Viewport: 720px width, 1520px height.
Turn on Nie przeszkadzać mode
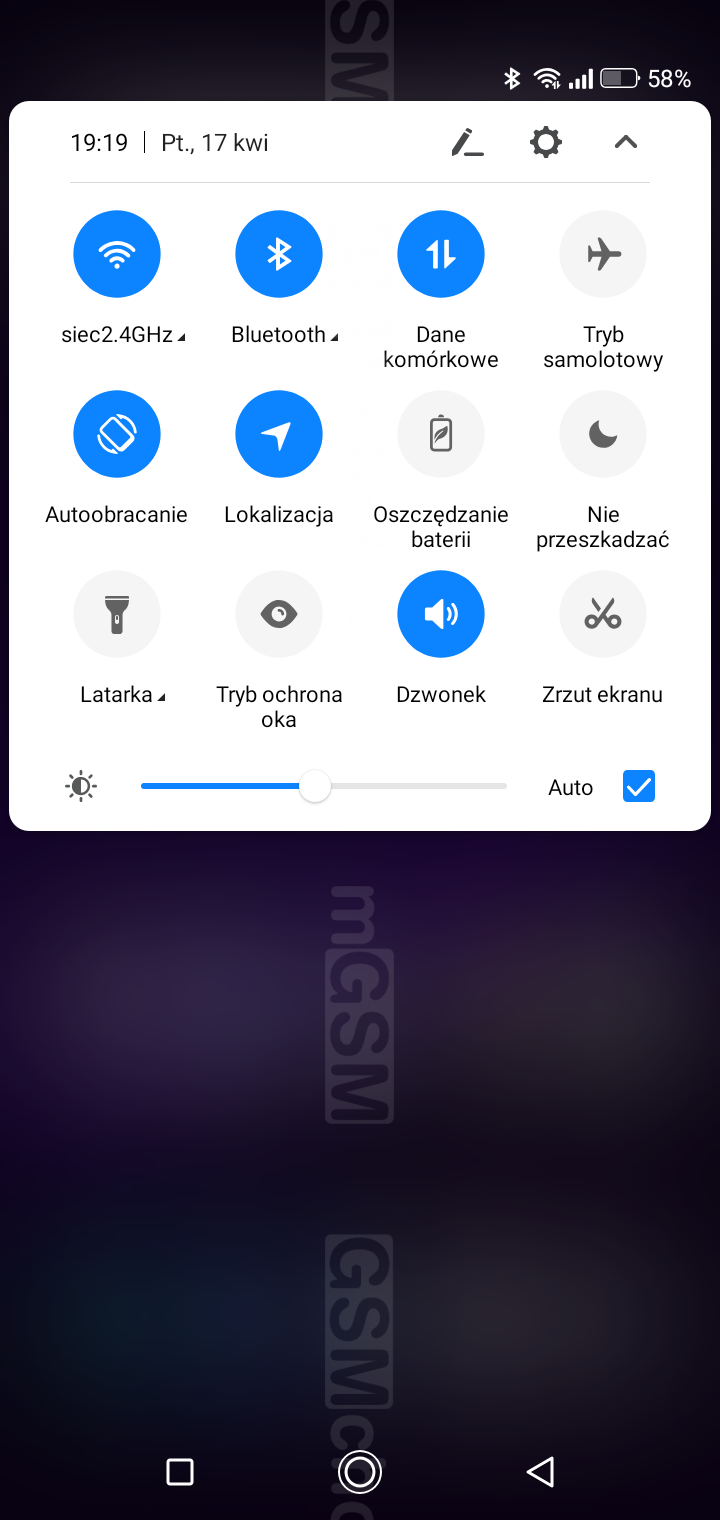point(603,434)
